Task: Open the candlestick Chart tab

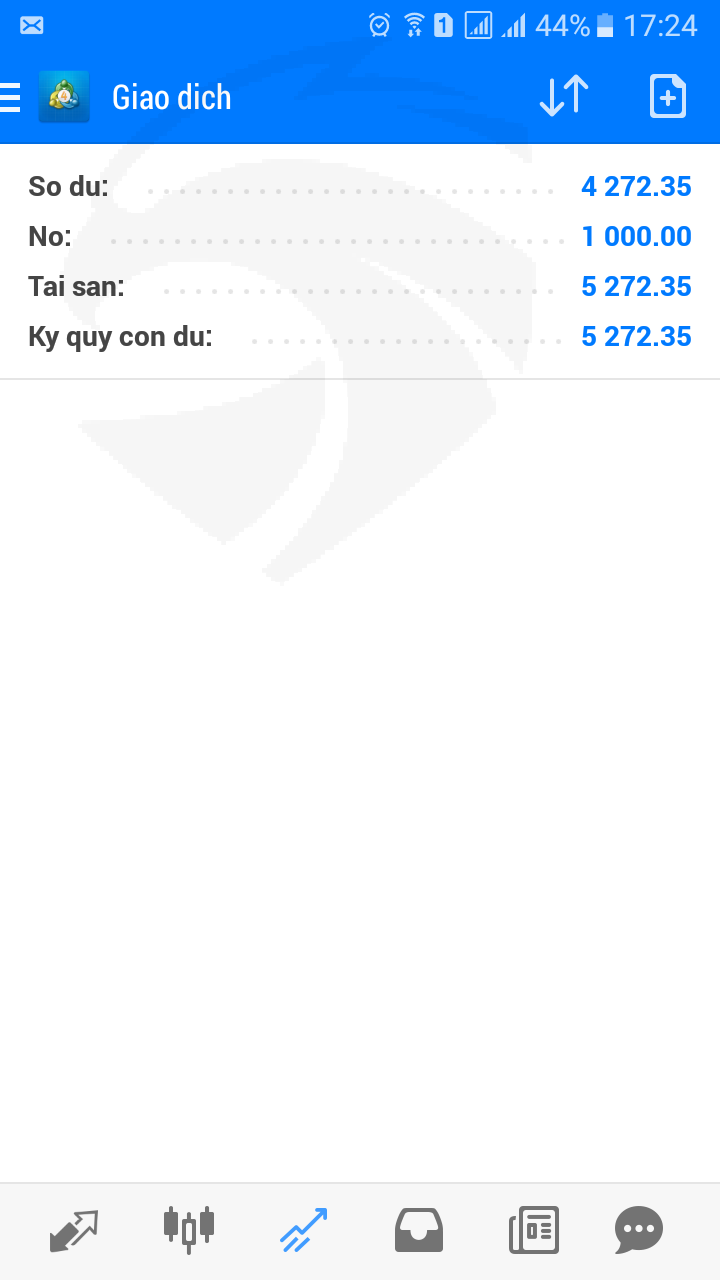Action: [189, 1229]
